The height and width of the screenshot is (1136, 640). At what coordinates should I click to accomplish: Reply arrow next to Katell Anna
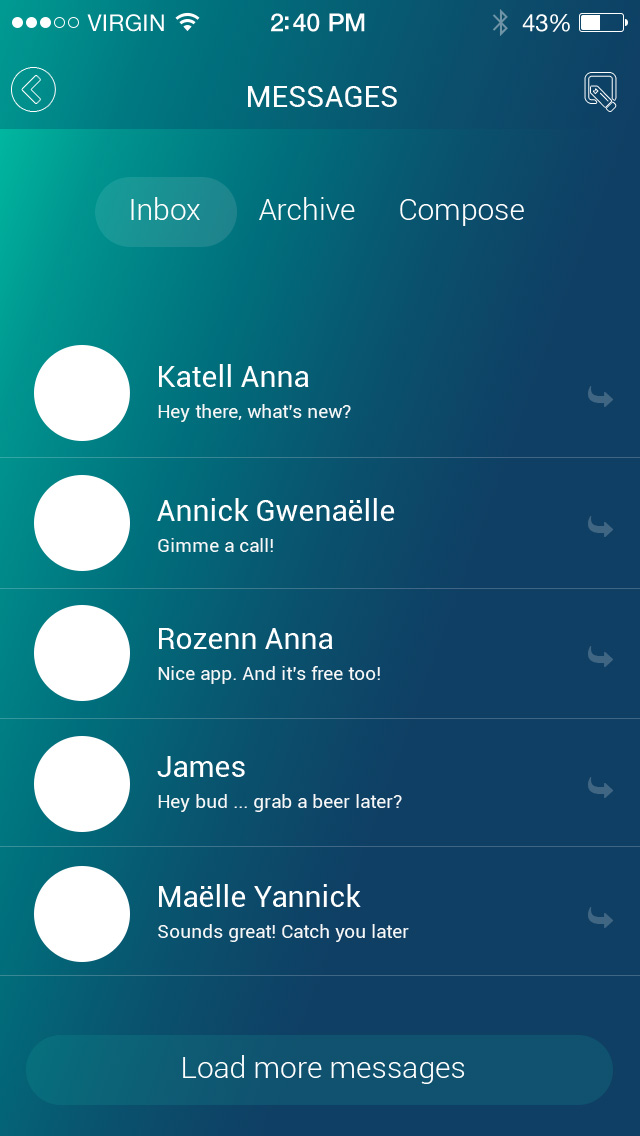601,397
